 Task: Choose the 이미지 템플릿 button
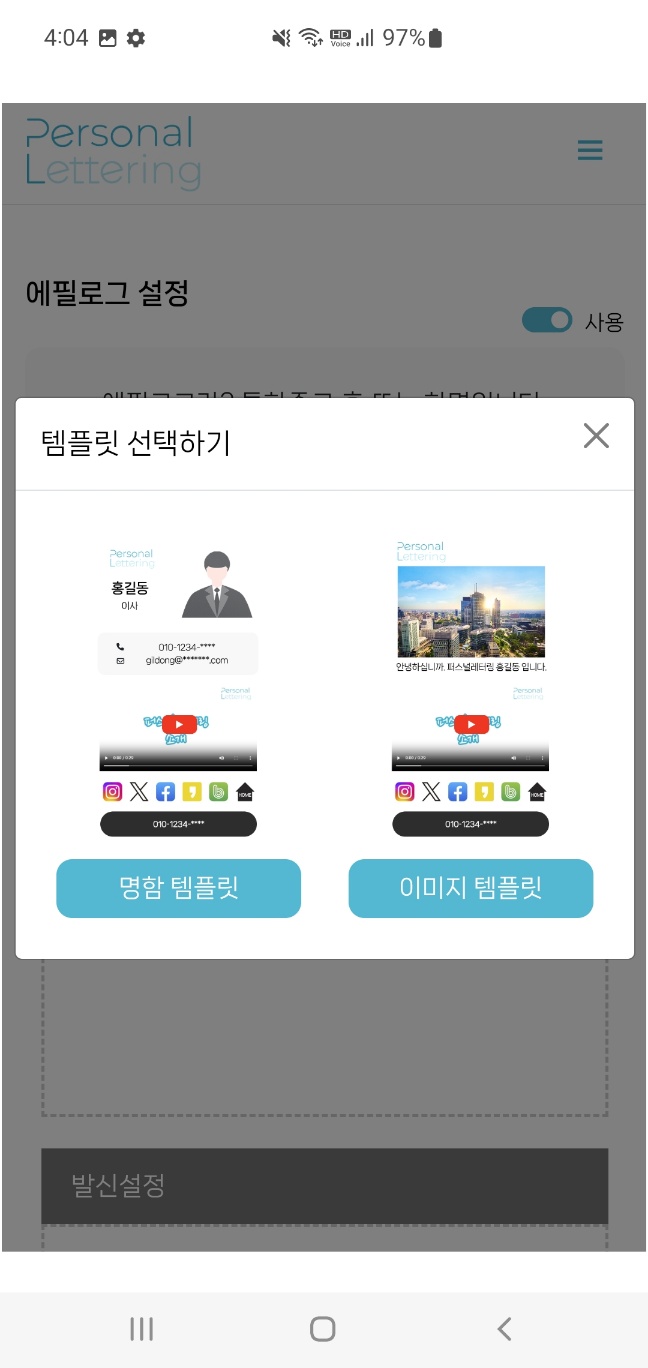[x=471, y=888]
